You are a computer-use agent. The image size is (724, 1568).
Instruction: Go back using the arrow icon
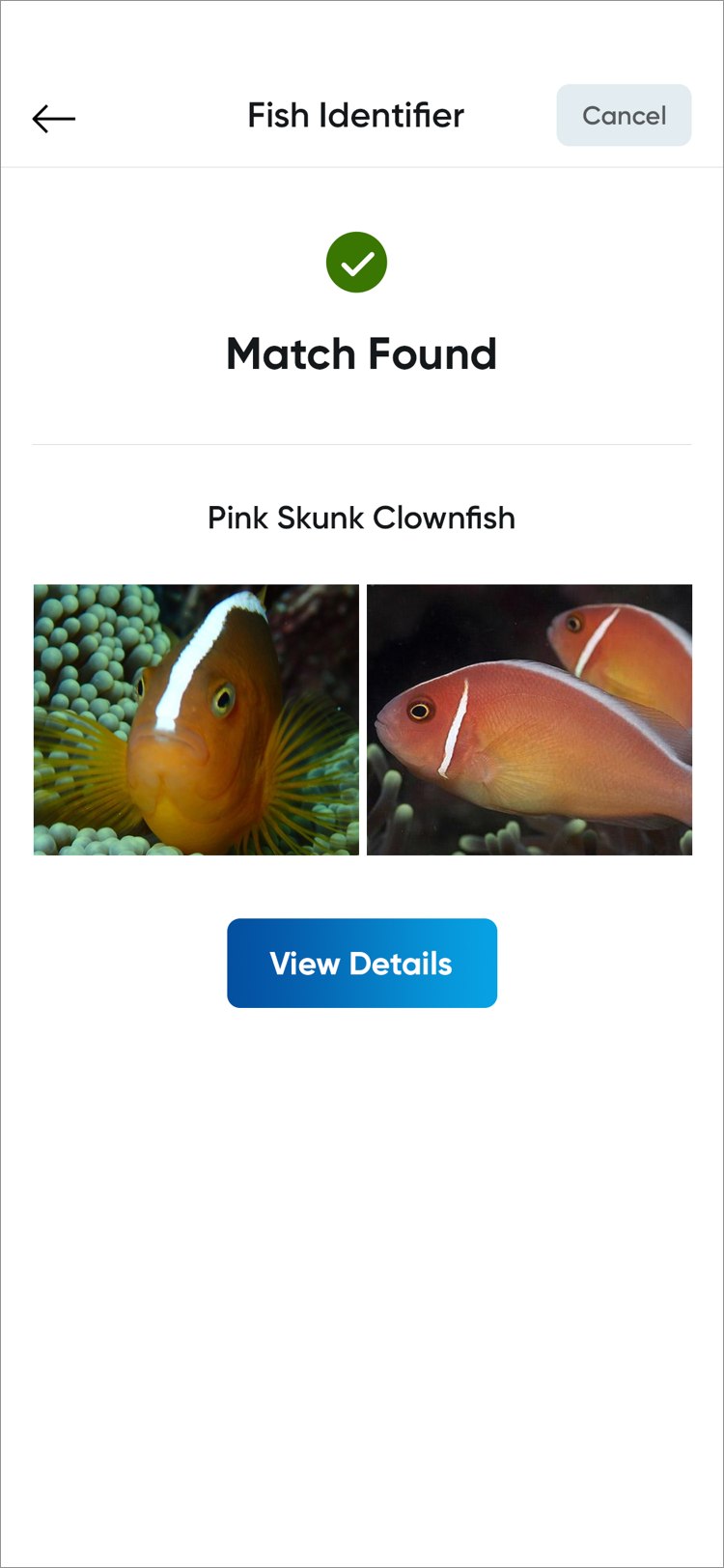click(53, 118)
